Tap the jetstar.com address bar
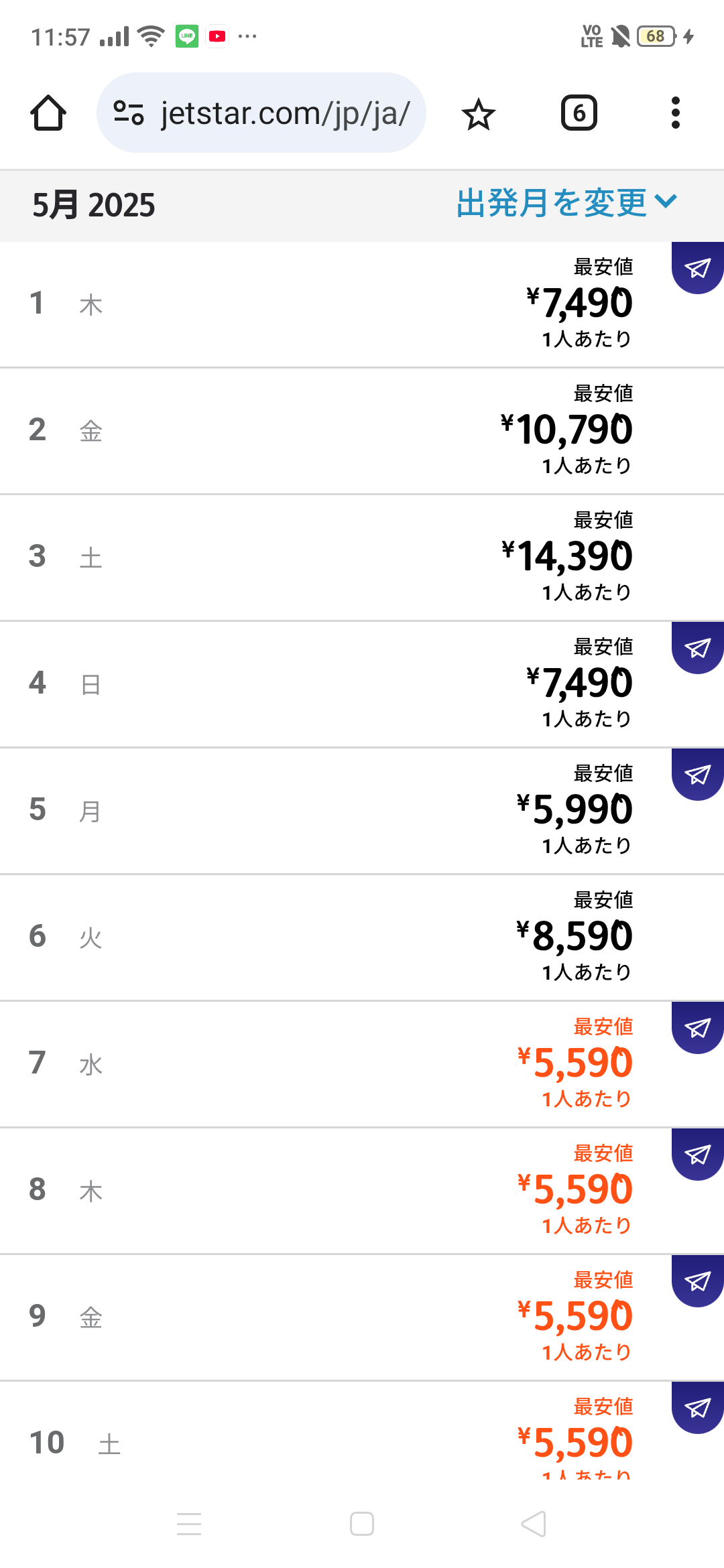The height and width of the screenshot is (1568, 724). [x=261, y=113]
